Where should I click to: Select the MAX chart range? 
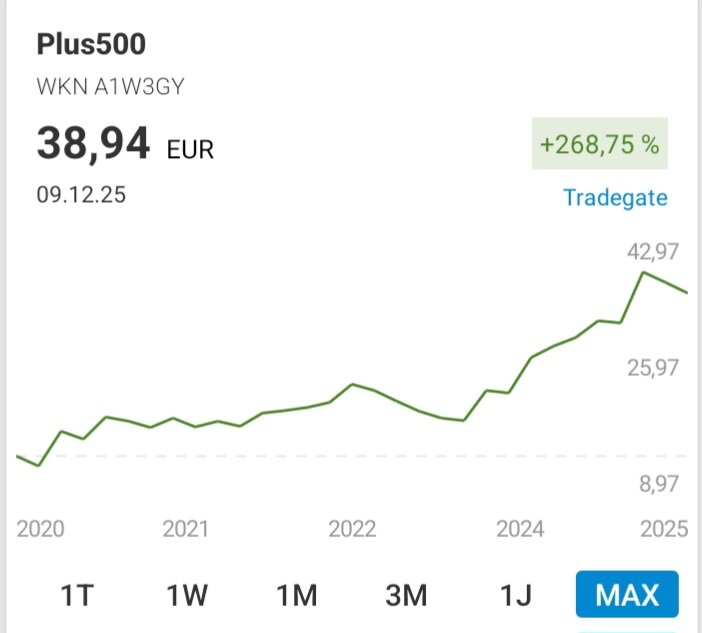[x=627, y=596]
